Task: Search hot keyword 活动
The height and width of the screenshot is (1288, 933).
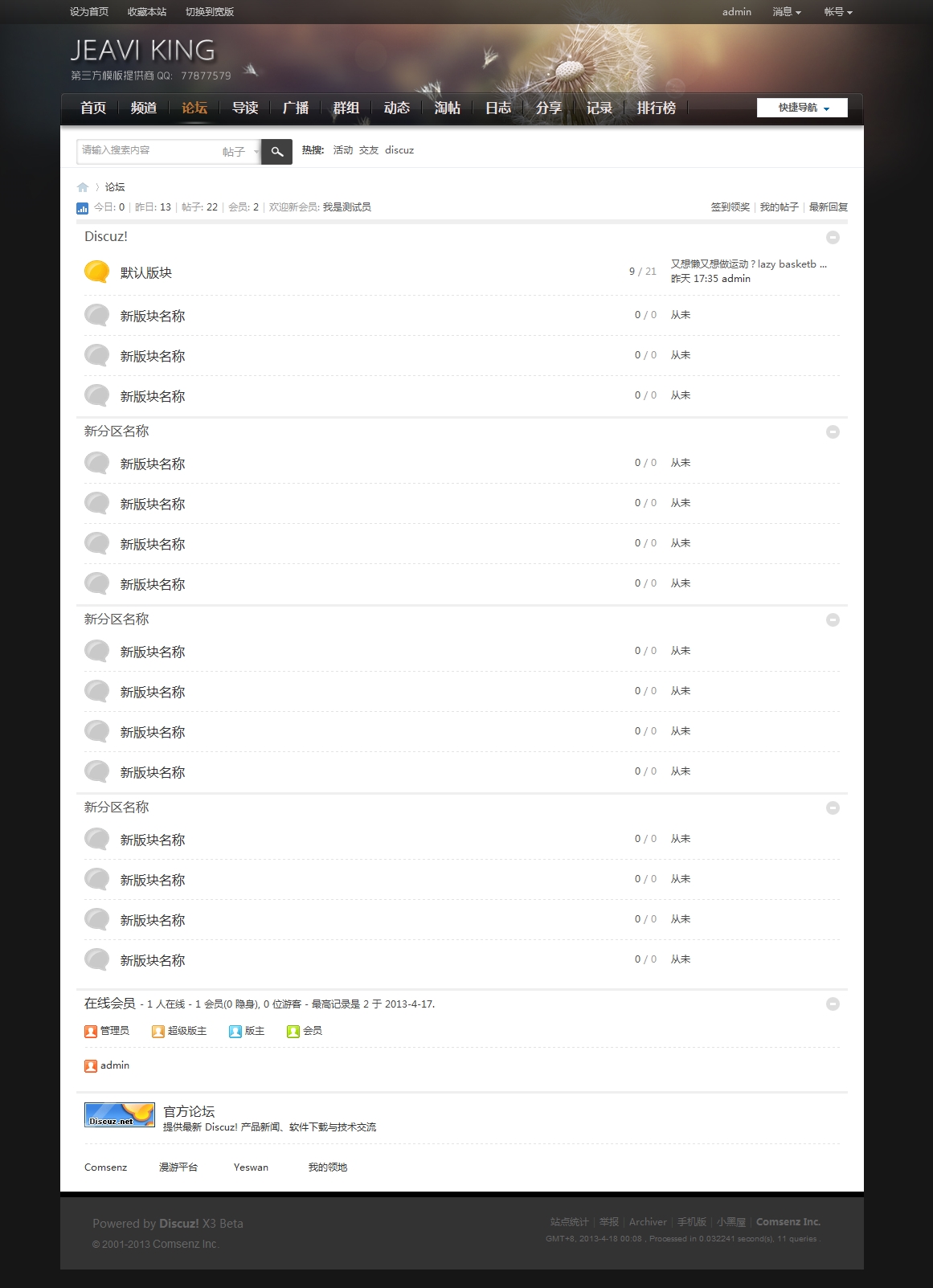Action: pyautogui.click(x=343, y=150)
